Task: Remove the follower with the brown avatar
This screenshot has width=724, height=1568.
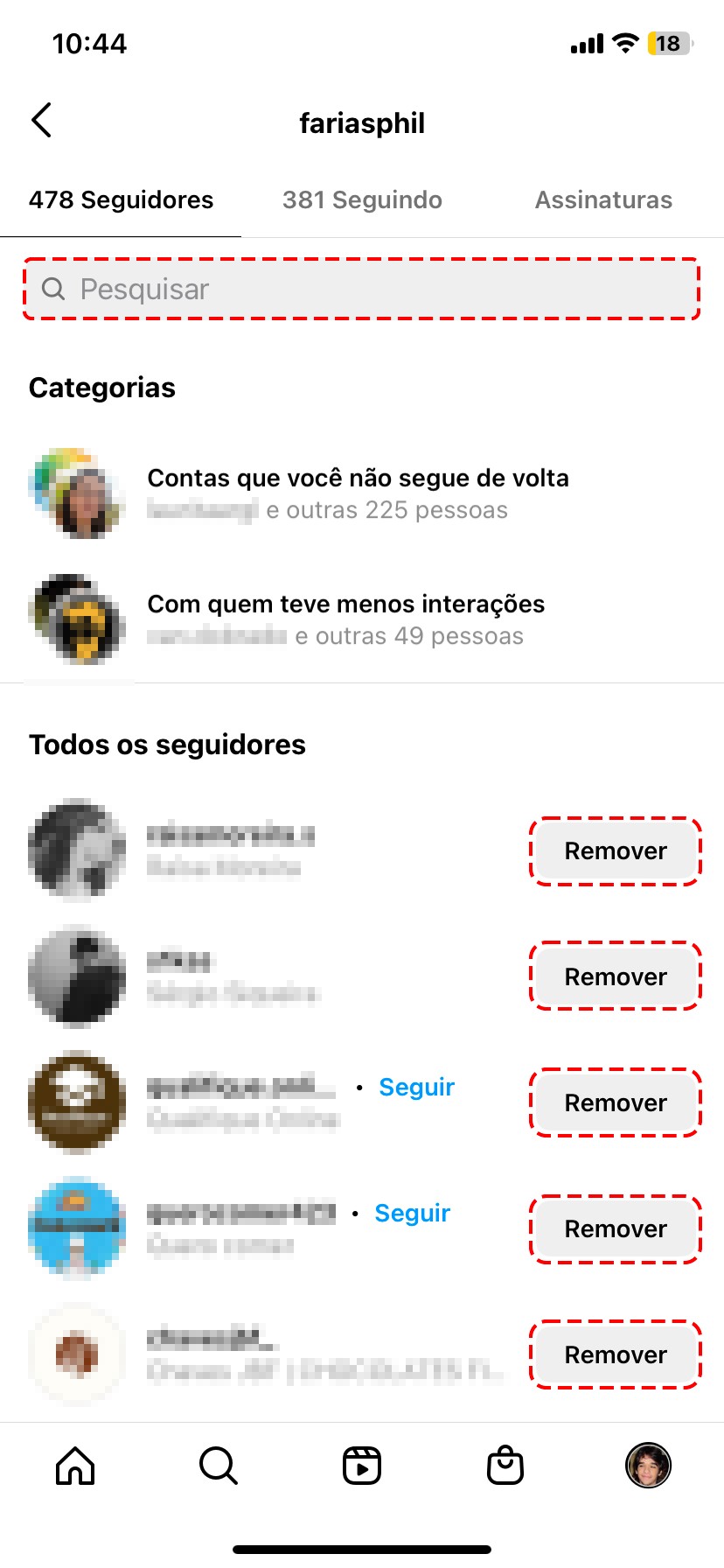Action: [x=616, y=1102]
